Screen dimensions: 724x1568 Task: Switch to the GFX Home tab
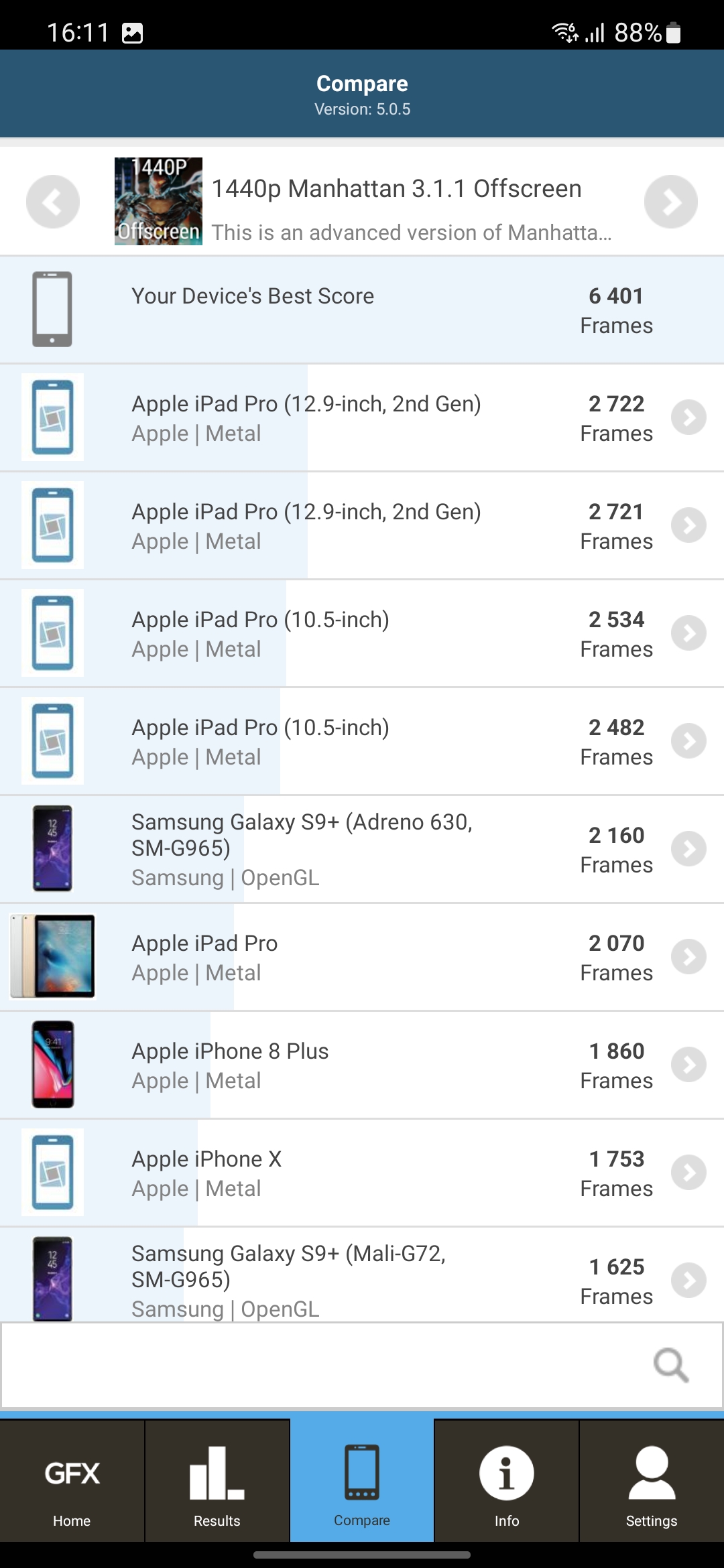[72, 1482]
